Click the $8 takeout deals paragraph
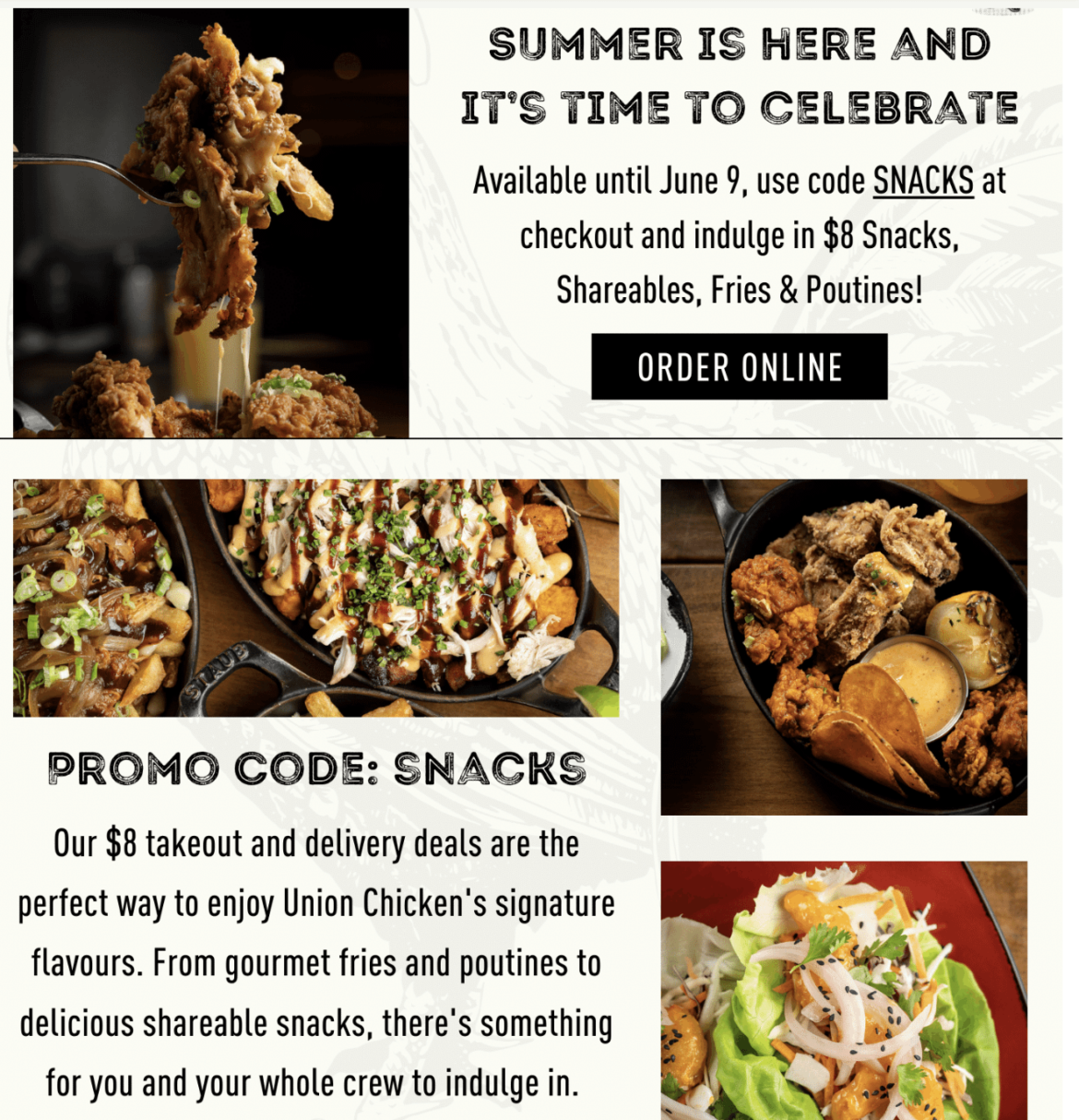Viewport: 1079px width, 1120px height. pyautogui.click(x=314, y=842)
